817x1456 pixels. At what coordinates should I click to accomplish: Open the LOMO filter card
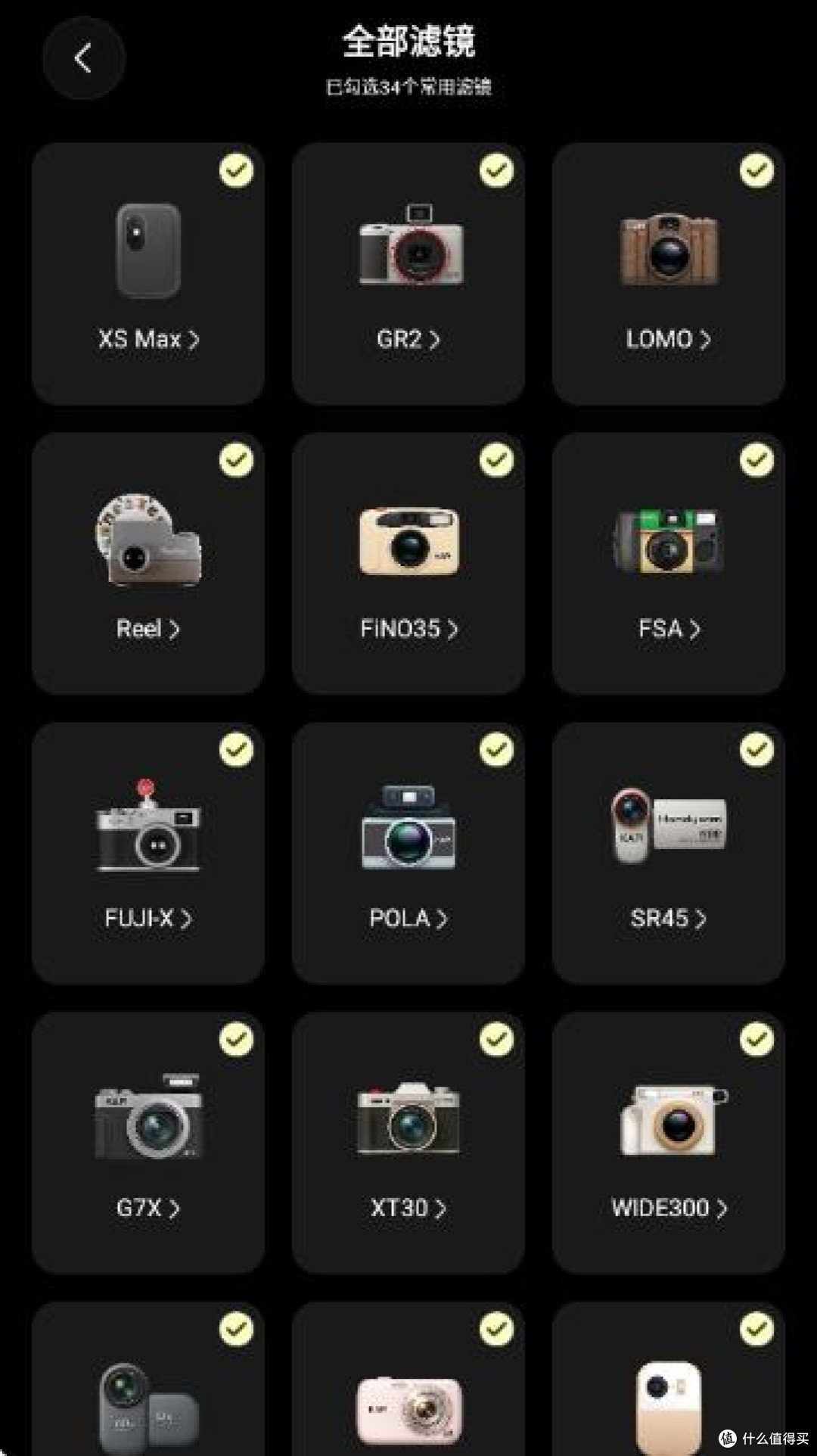click(669, 274)
